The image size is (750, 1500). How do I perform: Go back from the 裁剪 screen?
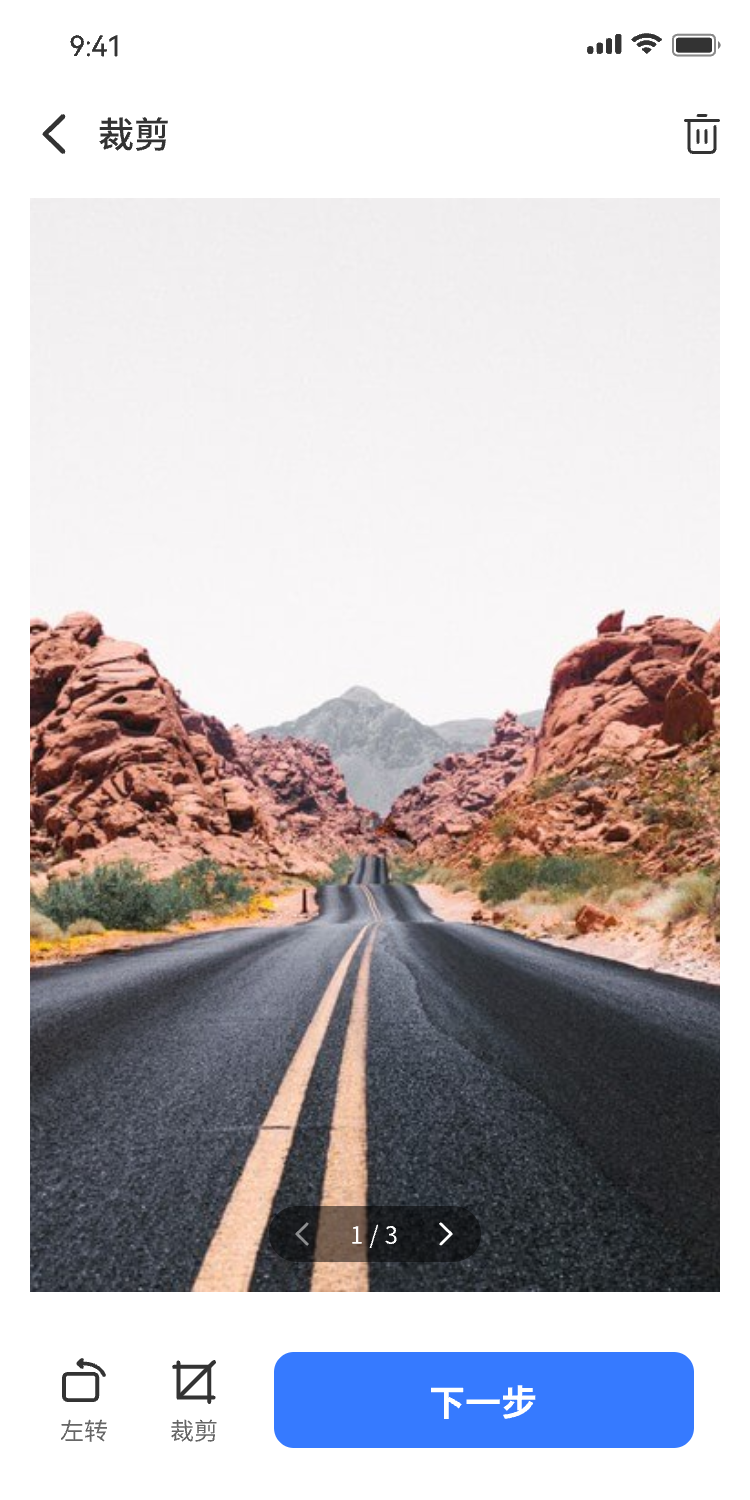click(x=54, y=134)
